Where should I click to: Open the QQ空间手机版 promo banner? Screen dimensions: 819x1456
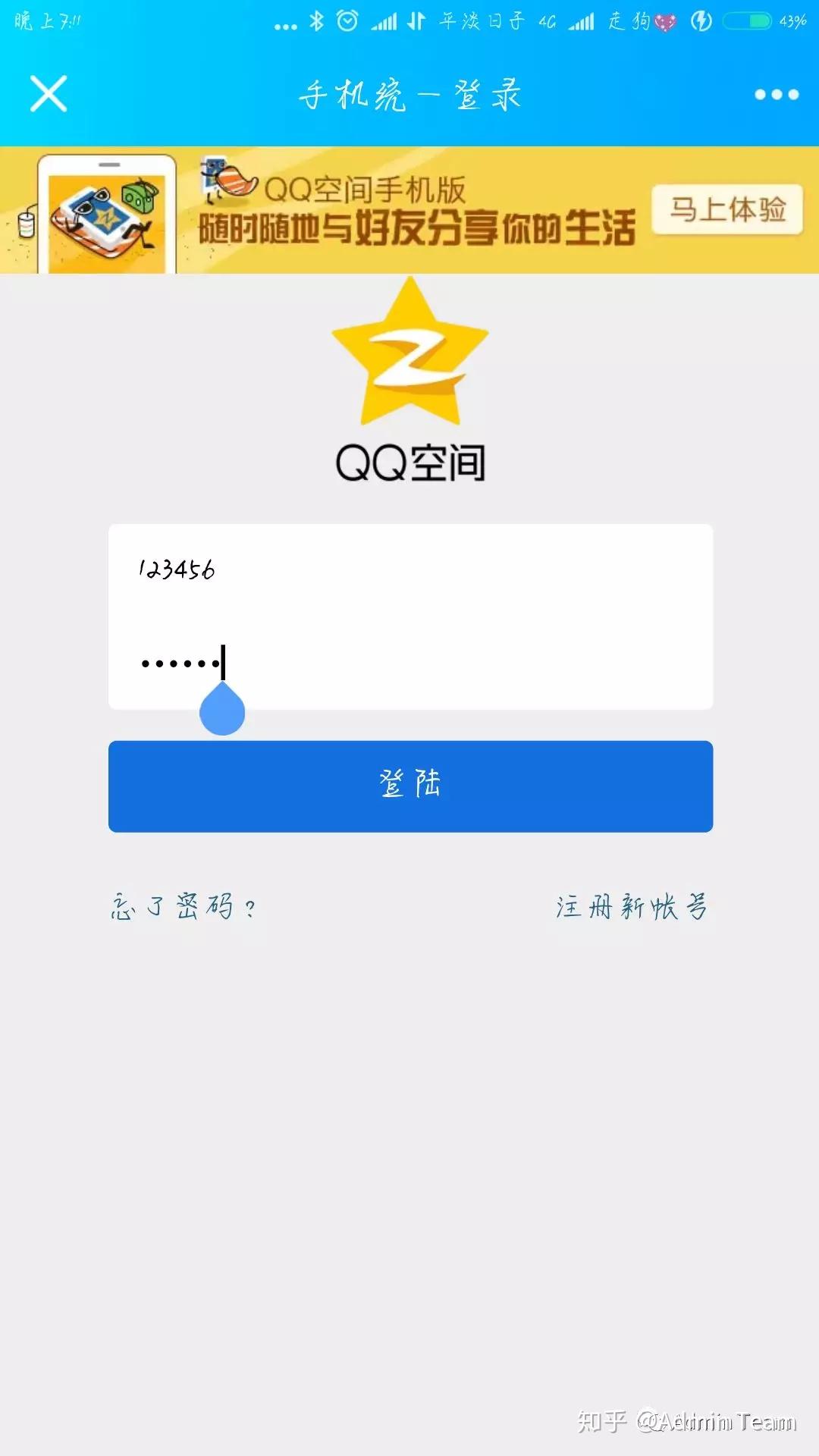[x=409, y=210]
